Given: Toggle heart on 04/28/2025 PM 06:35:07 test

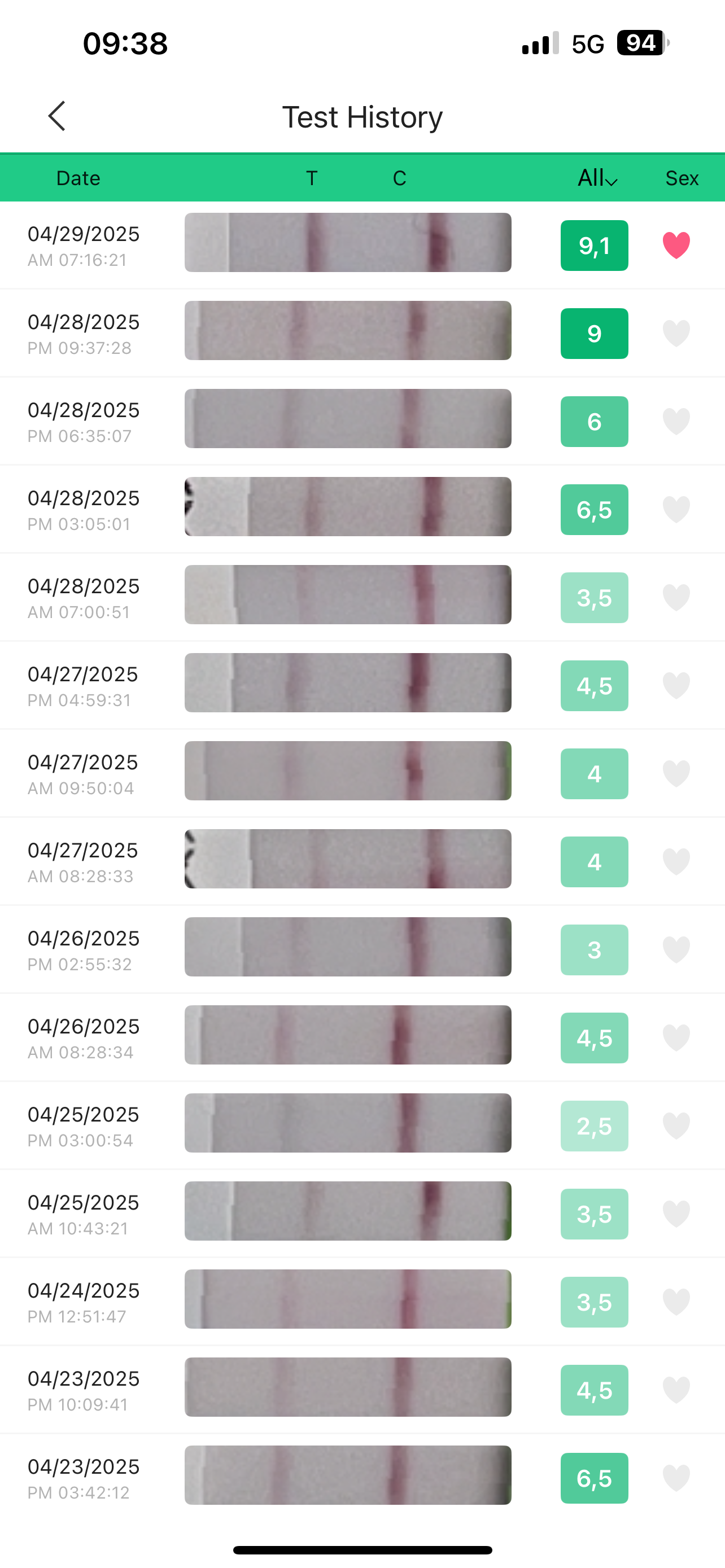Looking at the screenshot, I should (x=676, y=421).
